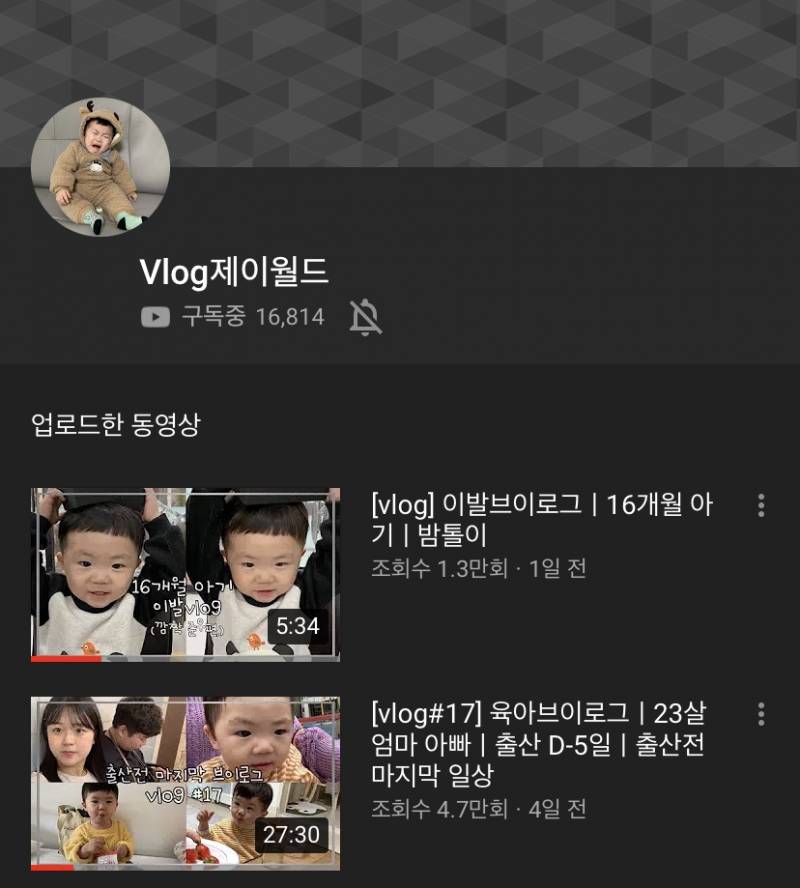Open the Vlog제이월드 channel profile picture
The image size is (800, 888).
pos(100,167)
